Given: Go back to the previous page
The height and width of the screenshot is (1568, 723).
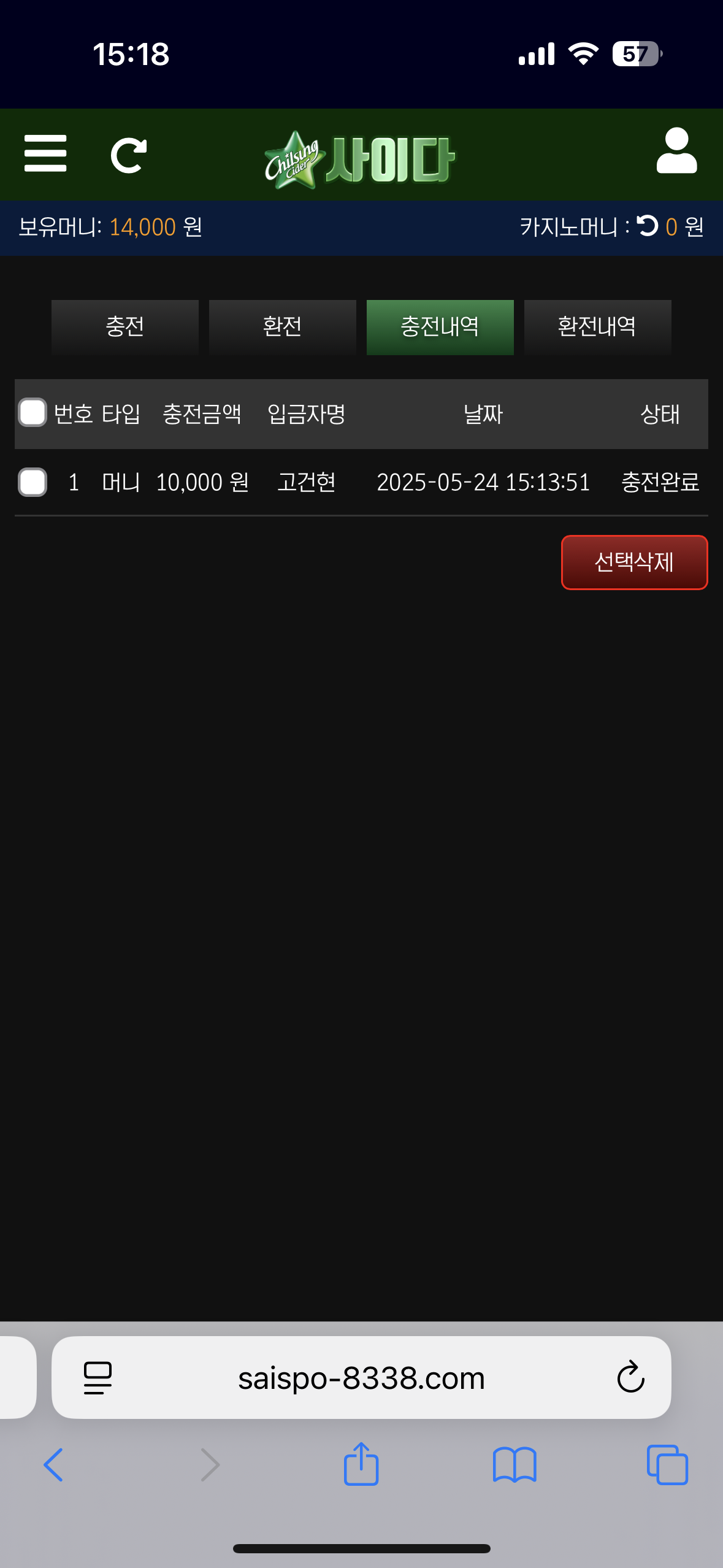Looking at the screenshot, I should 54,1465.
